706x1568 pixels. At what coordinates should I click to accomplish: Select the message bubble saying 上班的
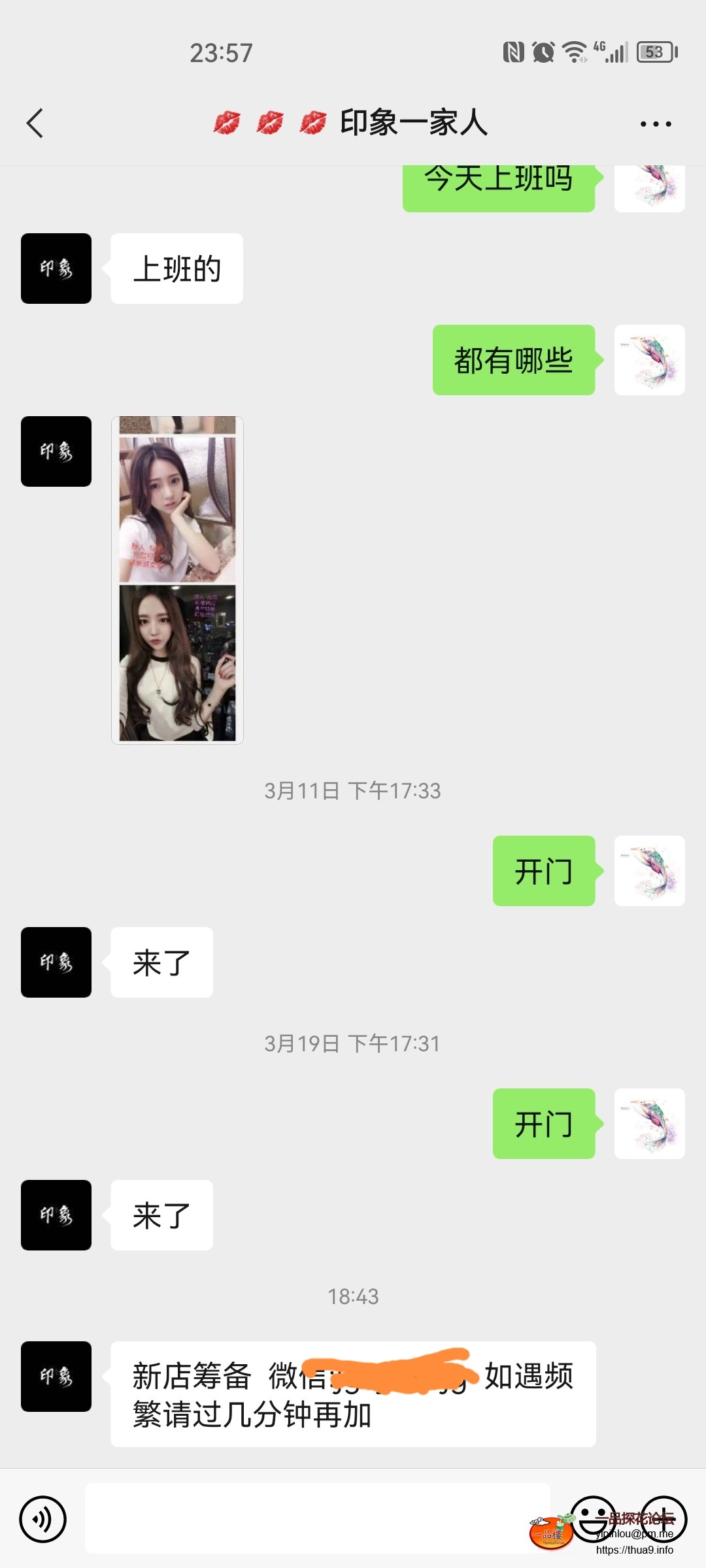tap(176, 267)
